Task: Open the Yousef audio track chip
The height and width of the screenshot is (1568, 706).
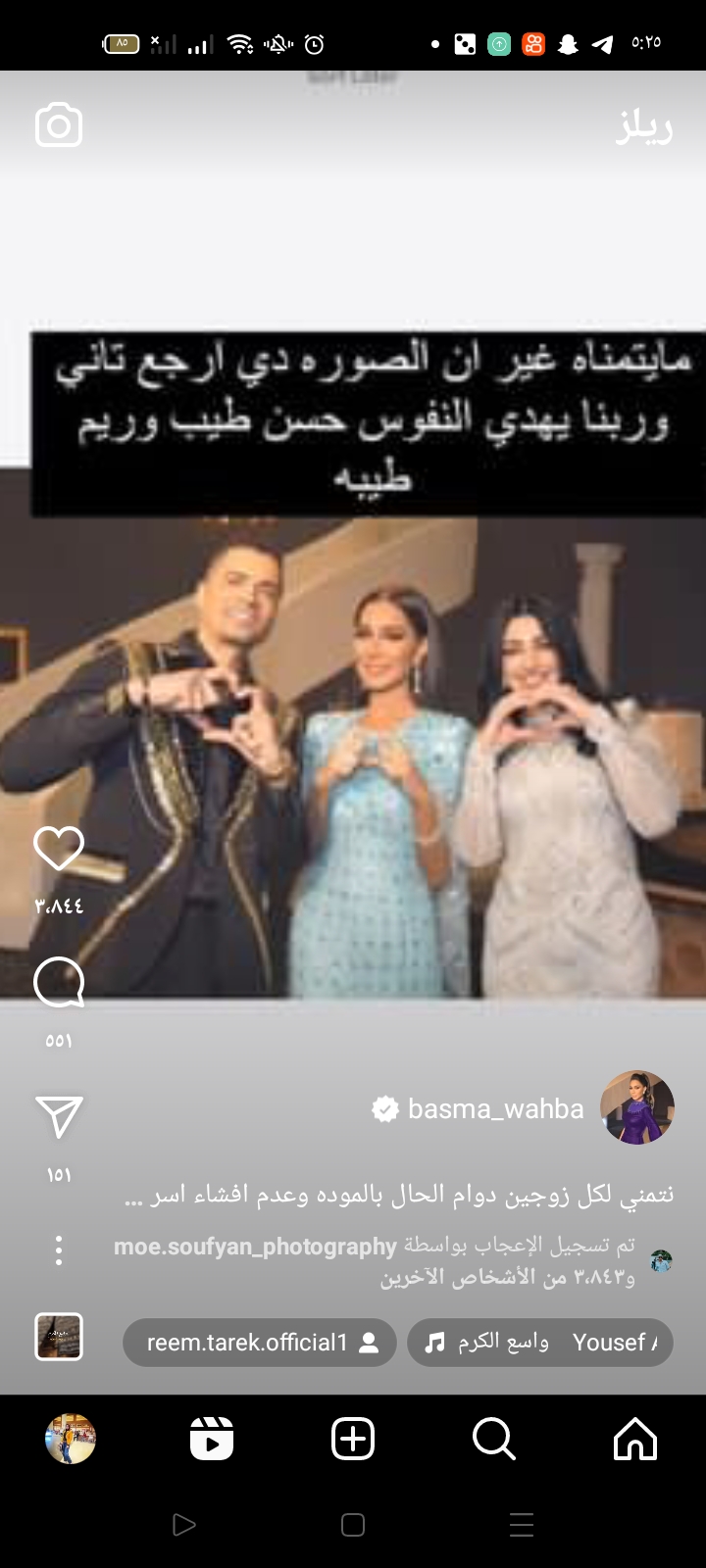Action: (540, 1343)
